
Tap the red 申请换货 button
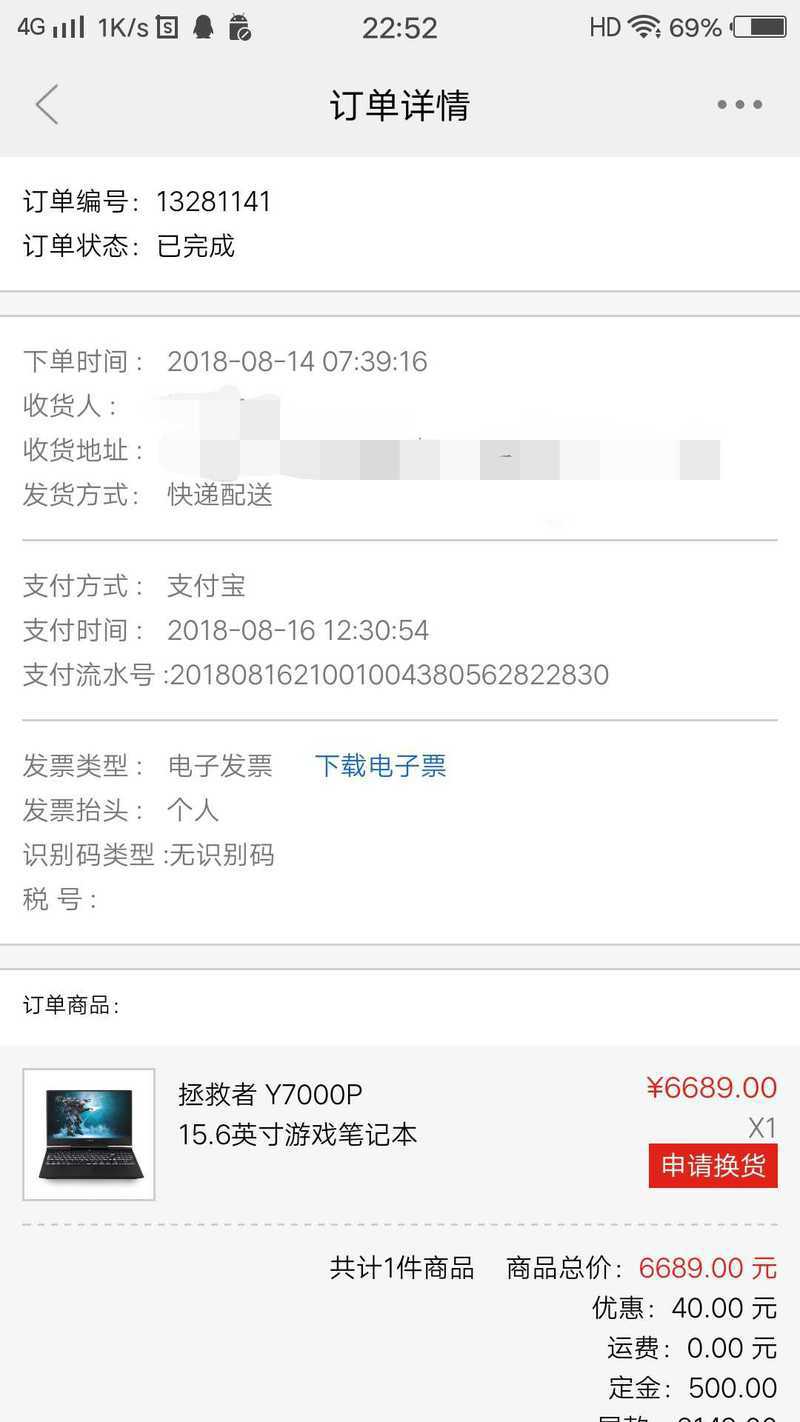click(713, 1166)
